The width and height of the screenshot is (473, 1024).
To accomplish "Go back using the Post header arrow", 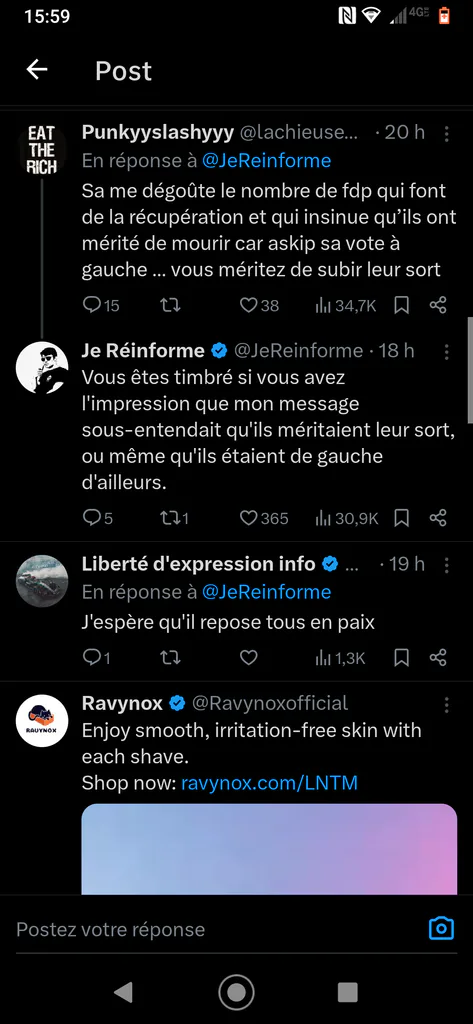I will 37,69.
